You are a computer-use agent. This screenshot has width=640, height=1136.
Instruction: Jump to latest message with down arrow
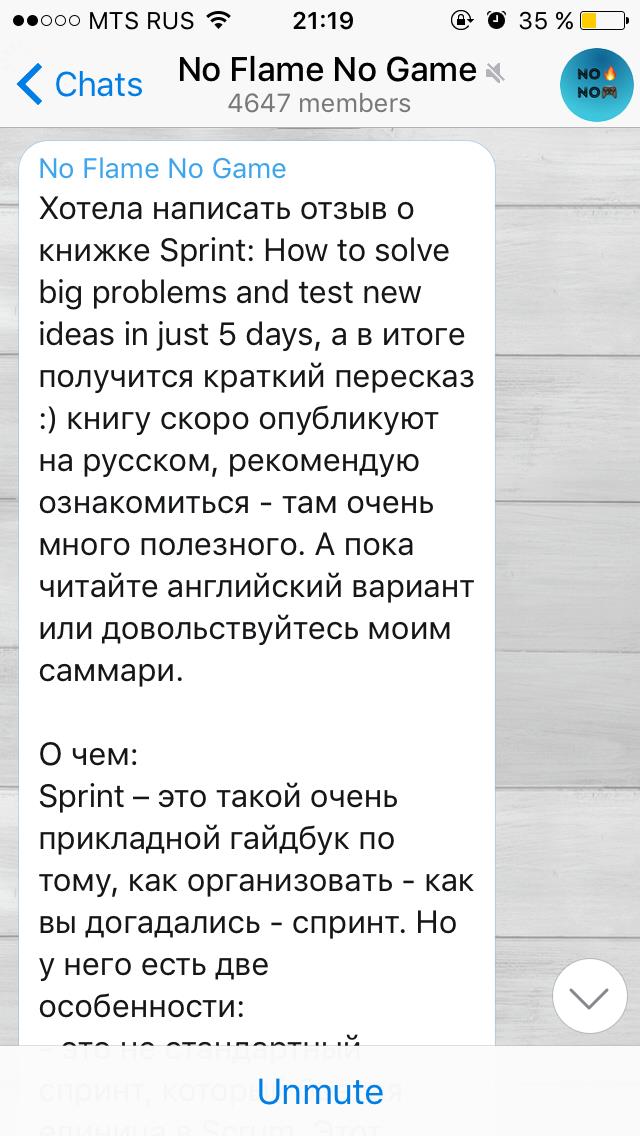(x=590, y=995)
